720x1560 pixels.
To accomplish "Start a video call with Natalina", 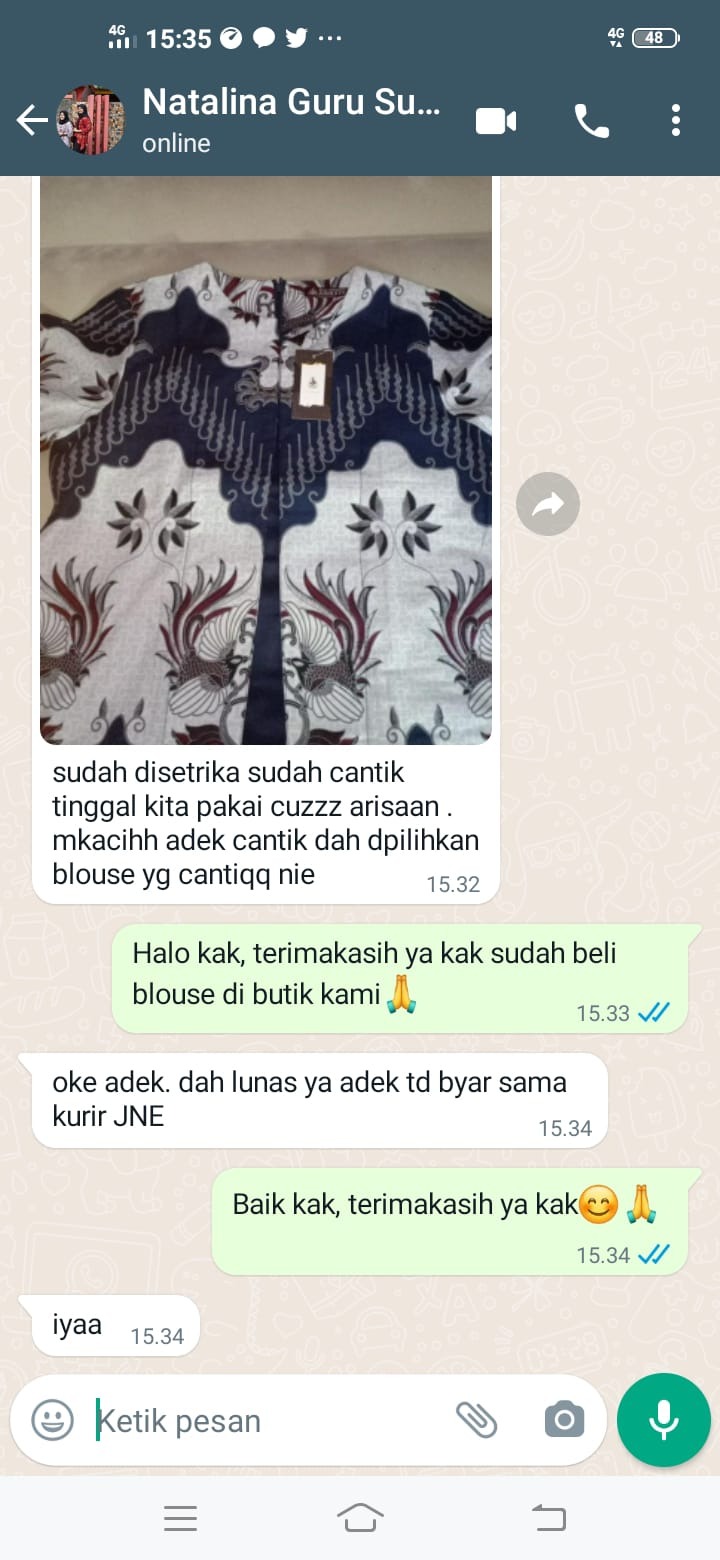I will [x=496, y=121].
